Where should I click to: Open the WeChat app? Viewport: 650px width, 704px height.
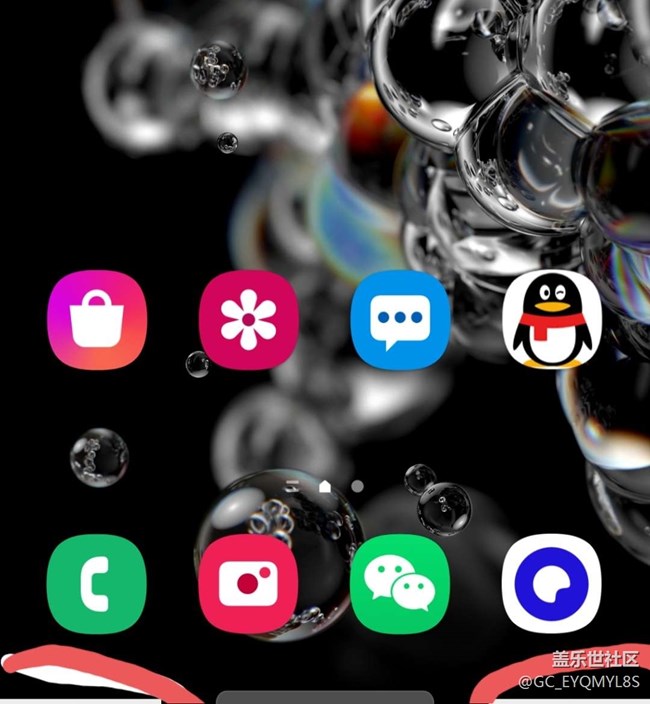400,584
